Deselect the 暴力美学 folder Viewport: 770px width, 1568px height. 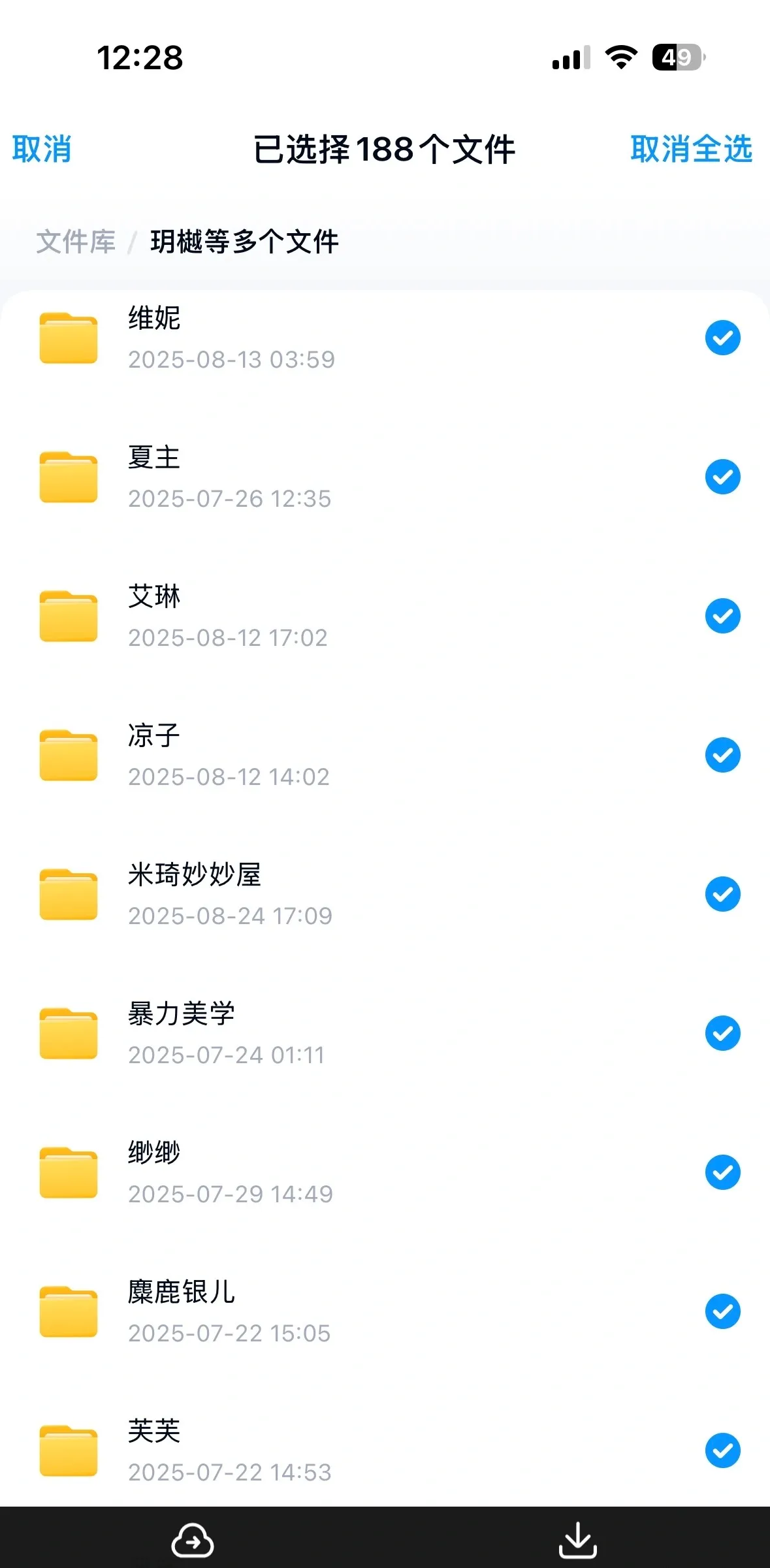point(722,1034)
